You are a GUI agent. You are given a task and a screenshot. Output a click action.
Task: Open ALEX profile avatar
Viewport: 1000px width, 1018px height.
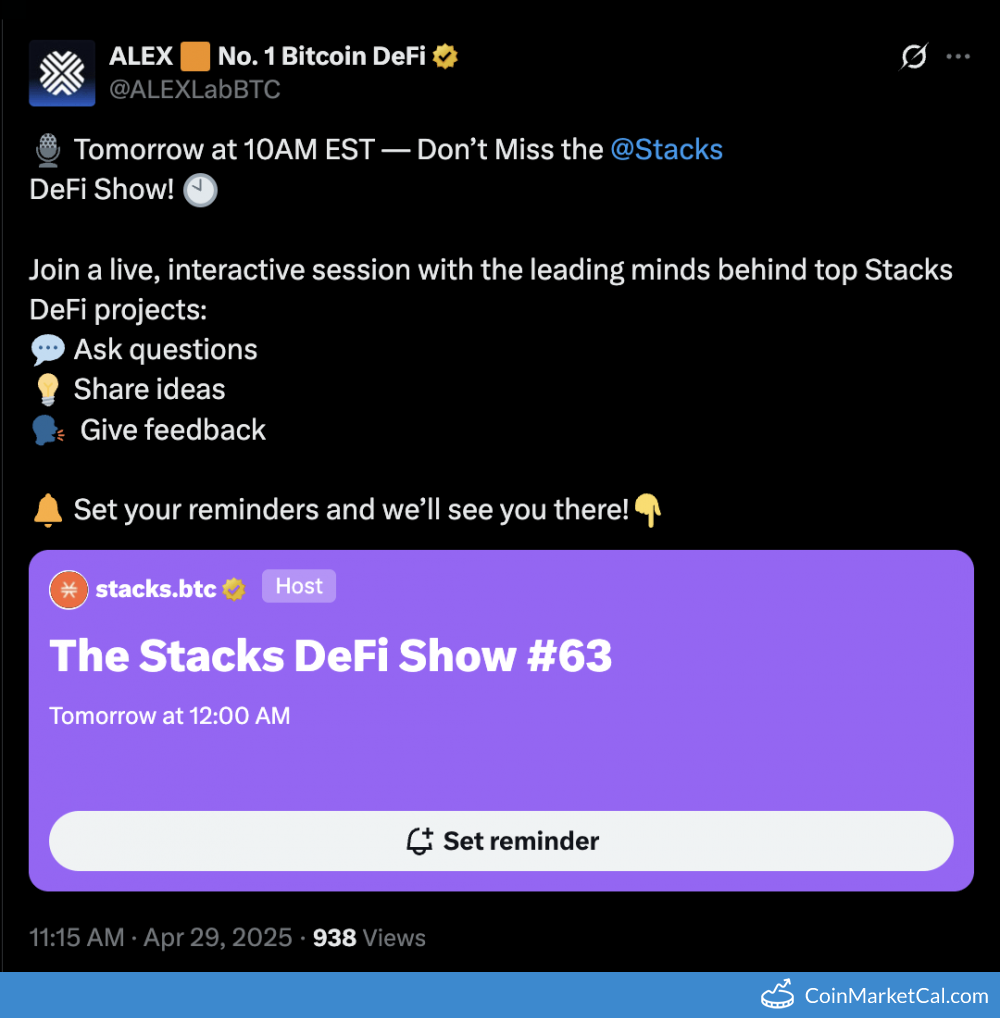62,73
